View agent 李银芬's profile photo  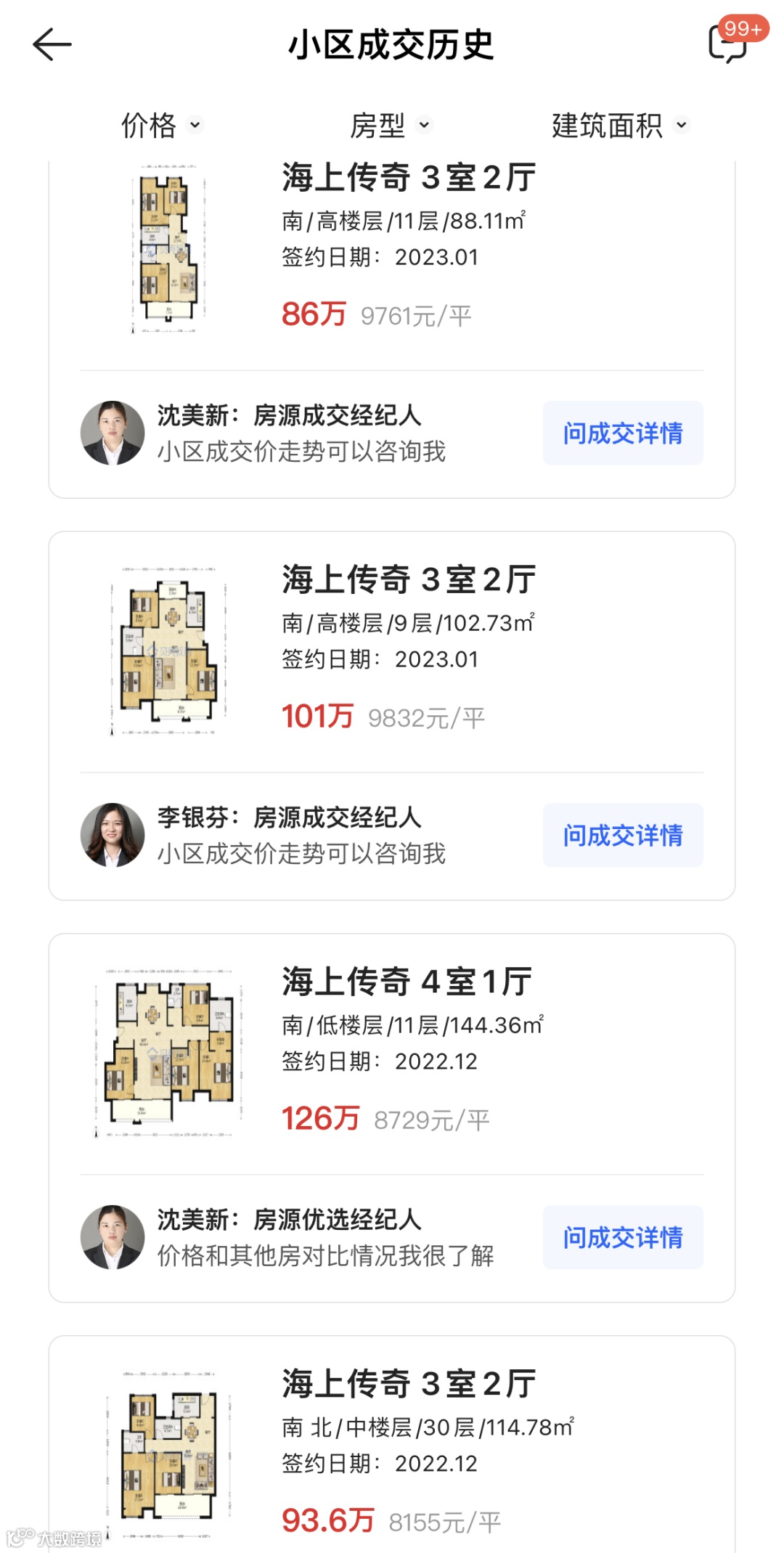(113, 835)
